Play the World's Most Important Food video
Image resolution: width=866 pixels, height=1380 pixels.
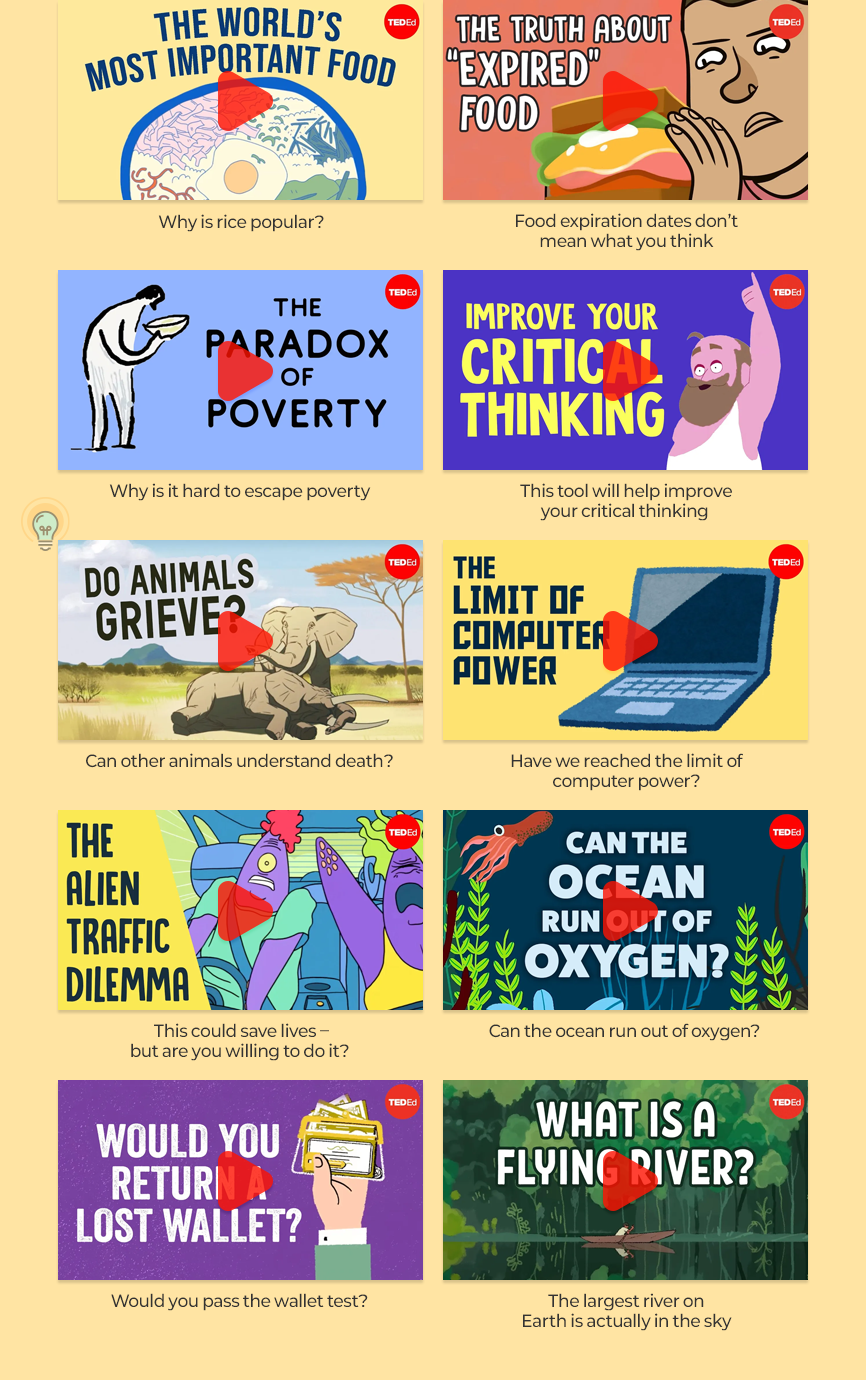pos(241,101)
